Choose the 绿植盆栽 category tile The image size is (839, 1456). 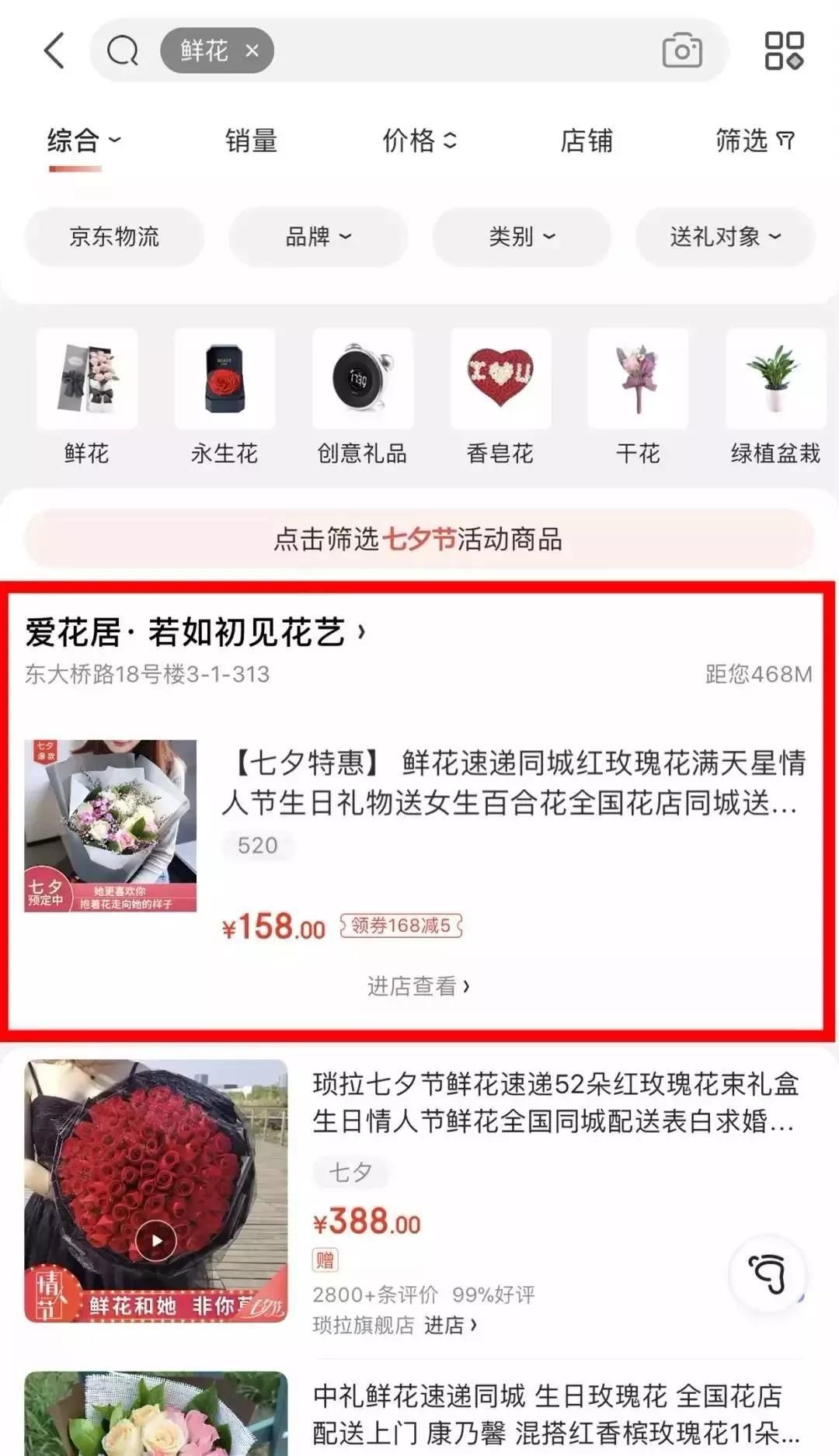tap(775, 398)
